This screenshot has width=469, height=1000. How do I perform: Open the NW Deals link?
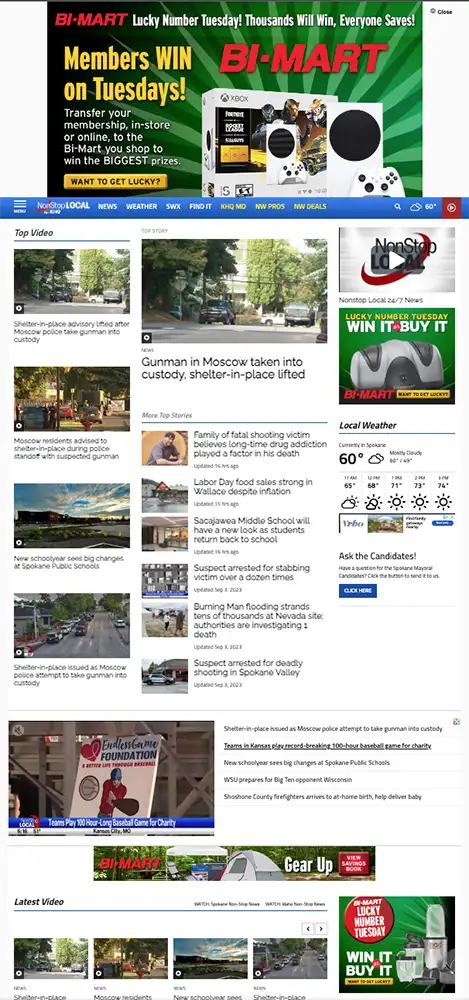pos(310,207)
